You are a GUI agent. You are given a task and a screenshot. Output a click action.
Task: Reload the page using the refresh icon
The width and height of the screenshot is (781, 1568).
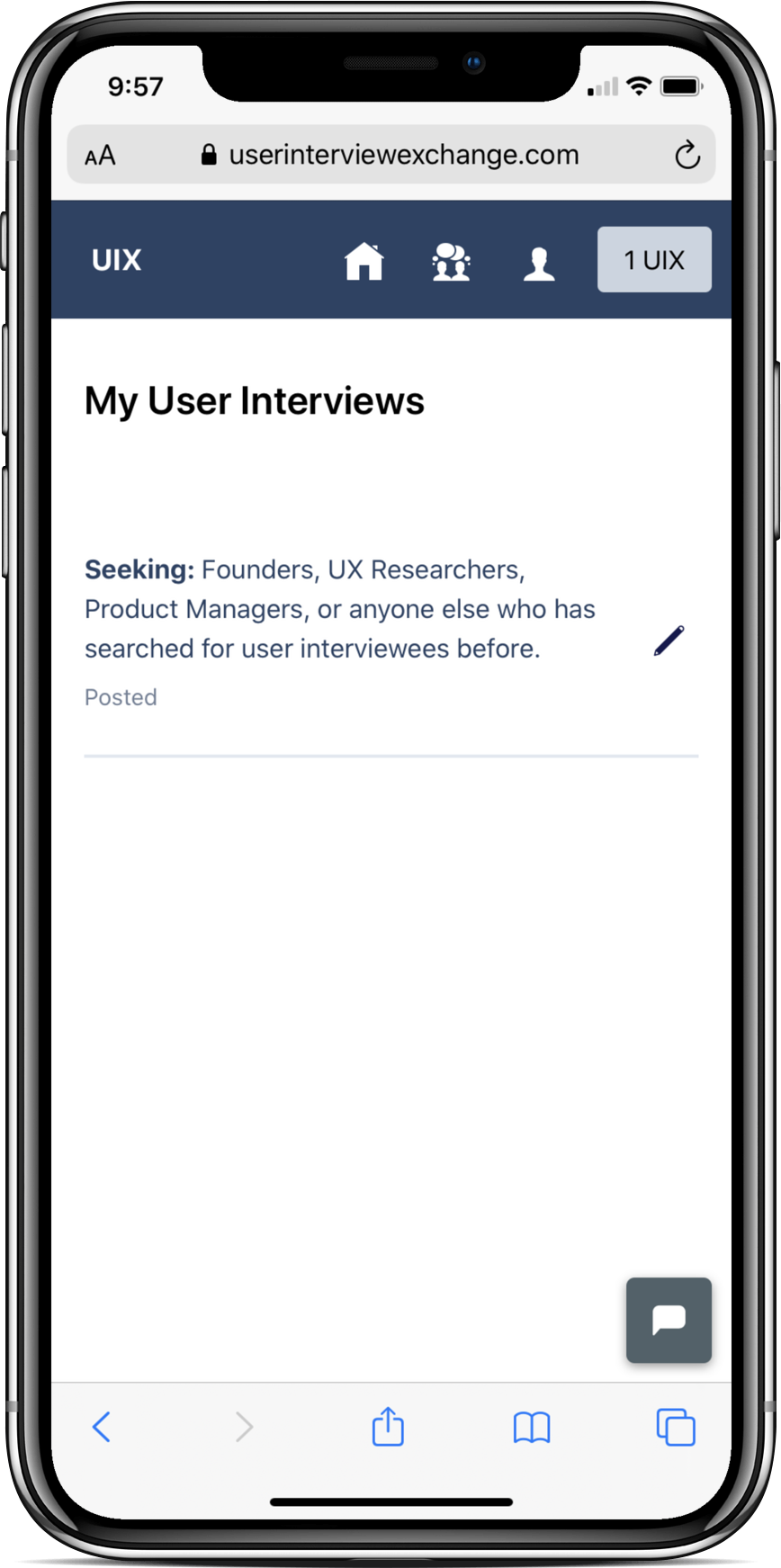[688, 155]
